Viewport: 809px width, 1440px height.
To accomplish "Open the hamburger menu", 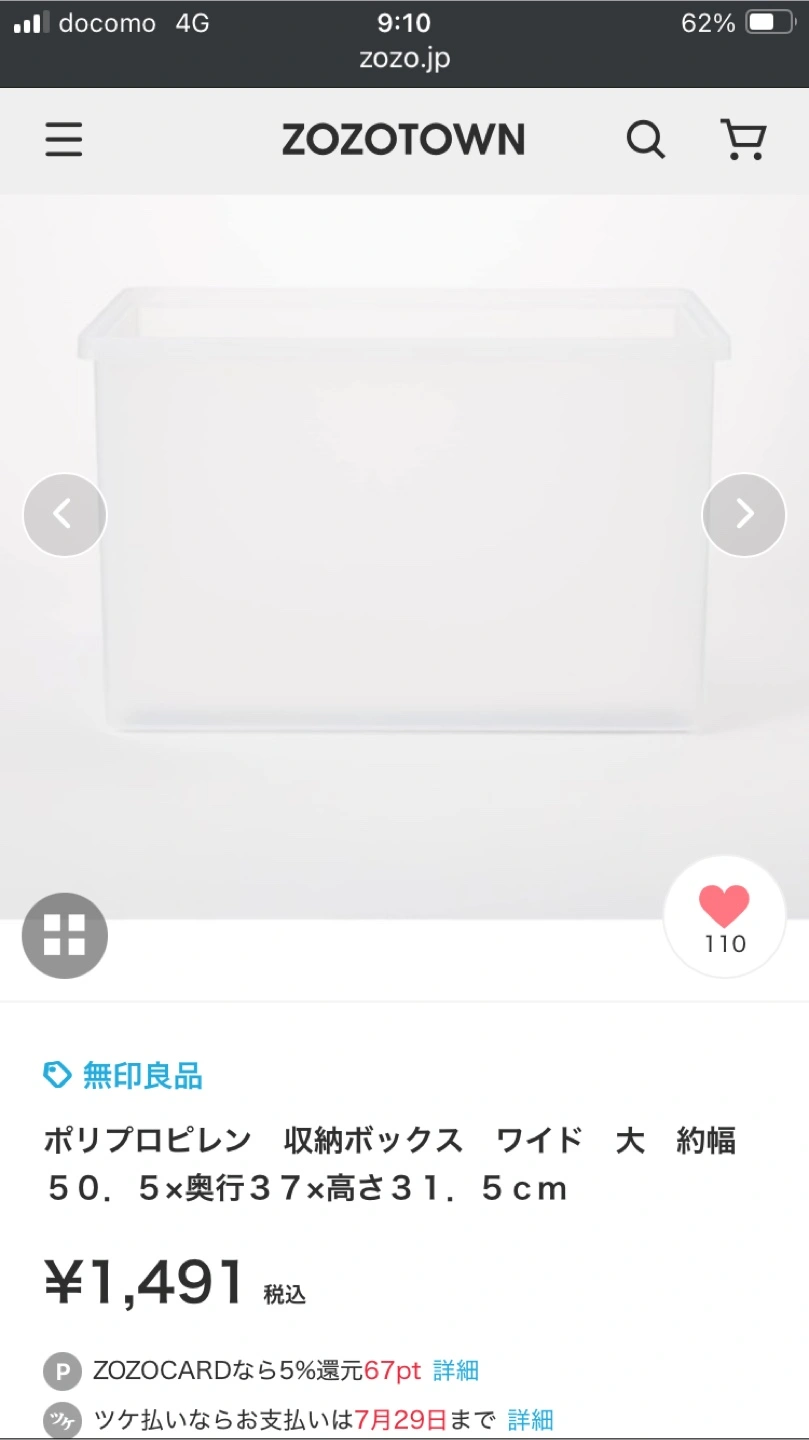I will (x=64, y=140).
